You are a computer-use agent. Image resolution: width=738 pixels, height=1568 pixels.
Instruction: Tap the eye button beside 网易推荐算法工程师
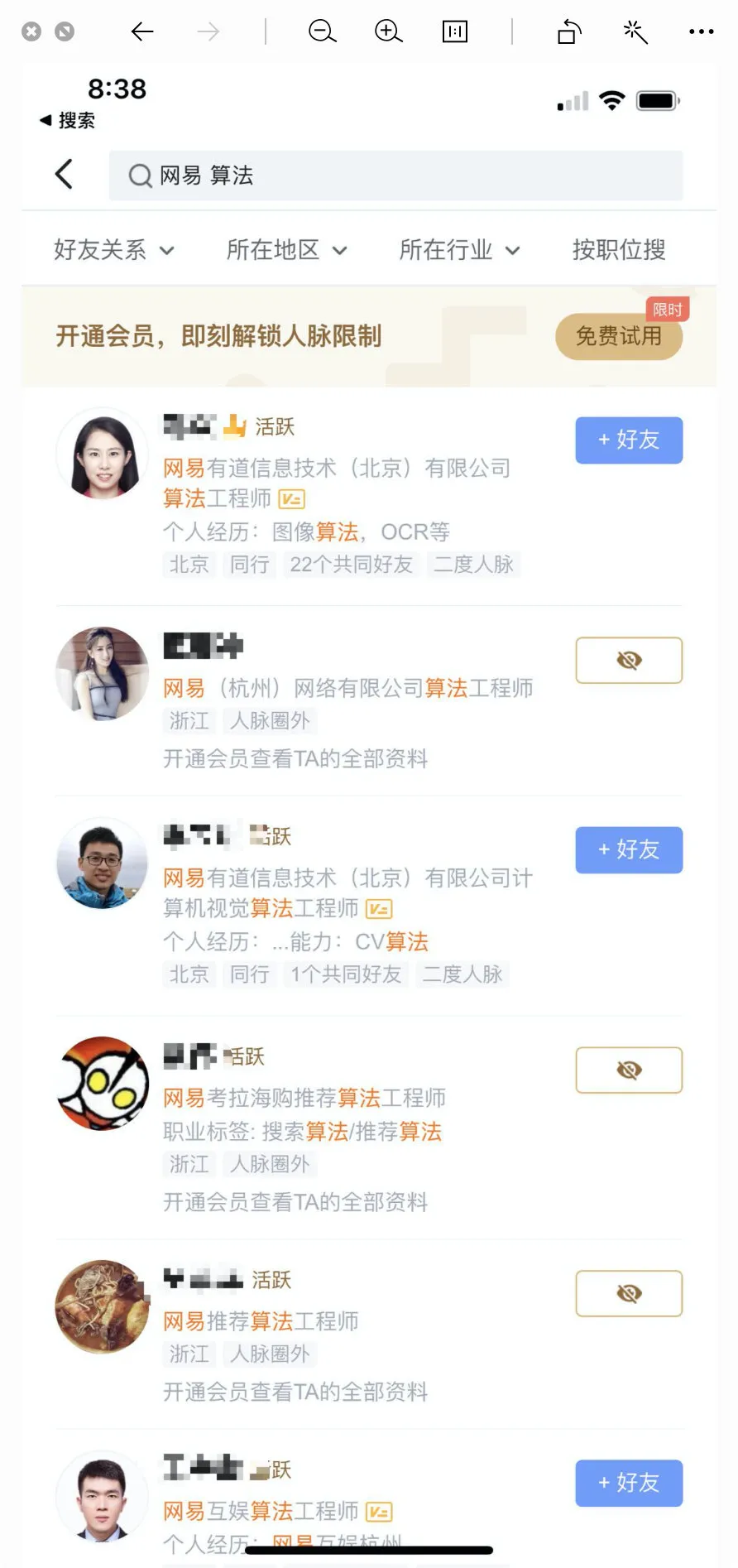[x=629, y=1293]
